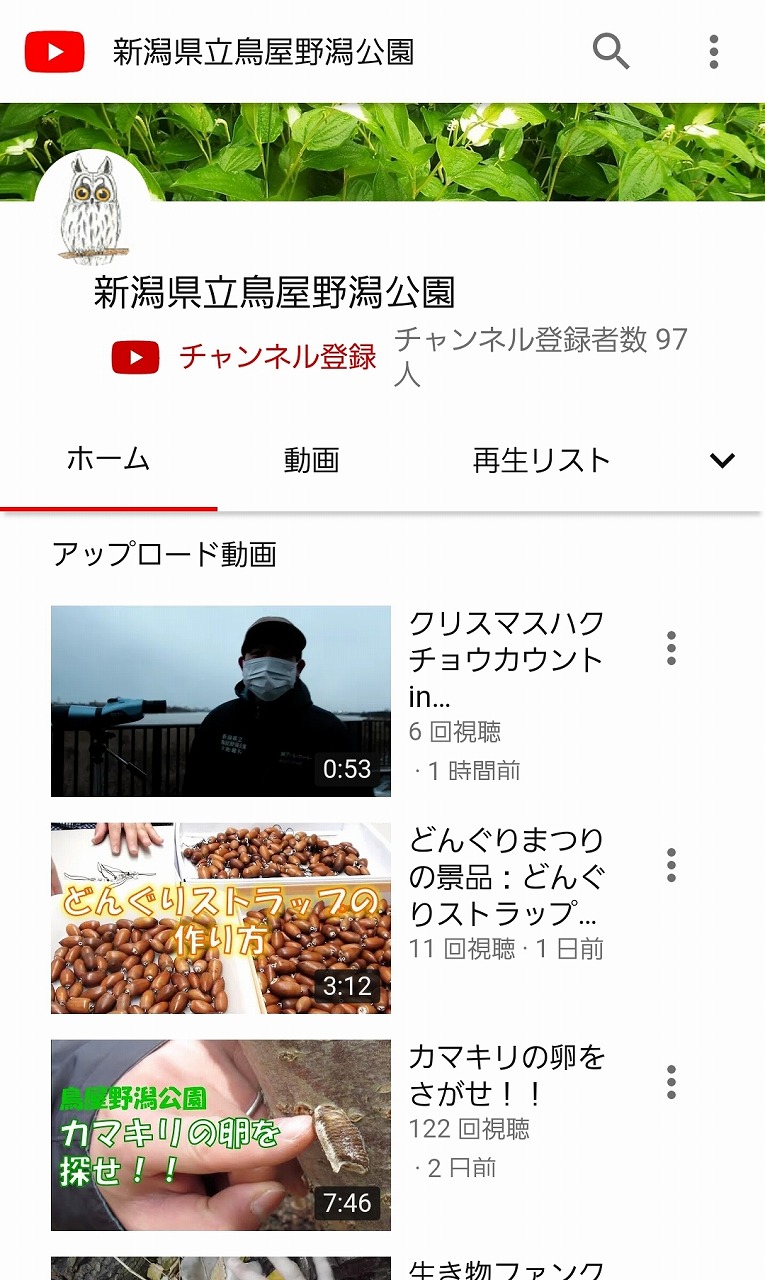Switch to the 動画 tab

pyautogui.click(x=311, y=460)
